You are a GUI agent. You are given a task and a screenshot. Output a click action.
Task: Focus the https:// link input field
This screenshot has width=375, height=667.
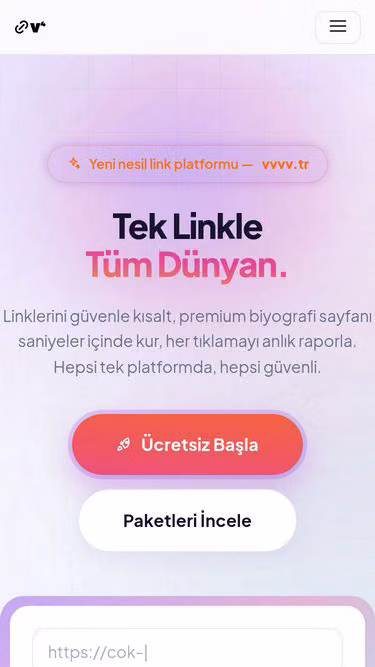pyautogui.click(x=188, y=649)
